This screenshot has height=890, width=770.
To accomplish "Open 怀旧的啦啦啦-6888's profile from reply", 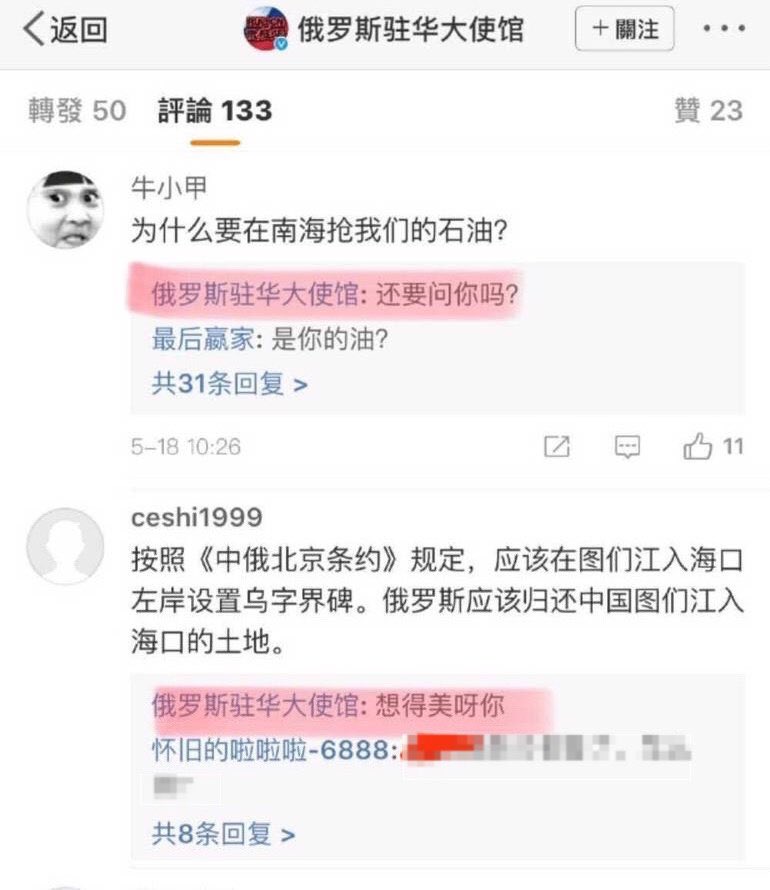I will (270, 750).
